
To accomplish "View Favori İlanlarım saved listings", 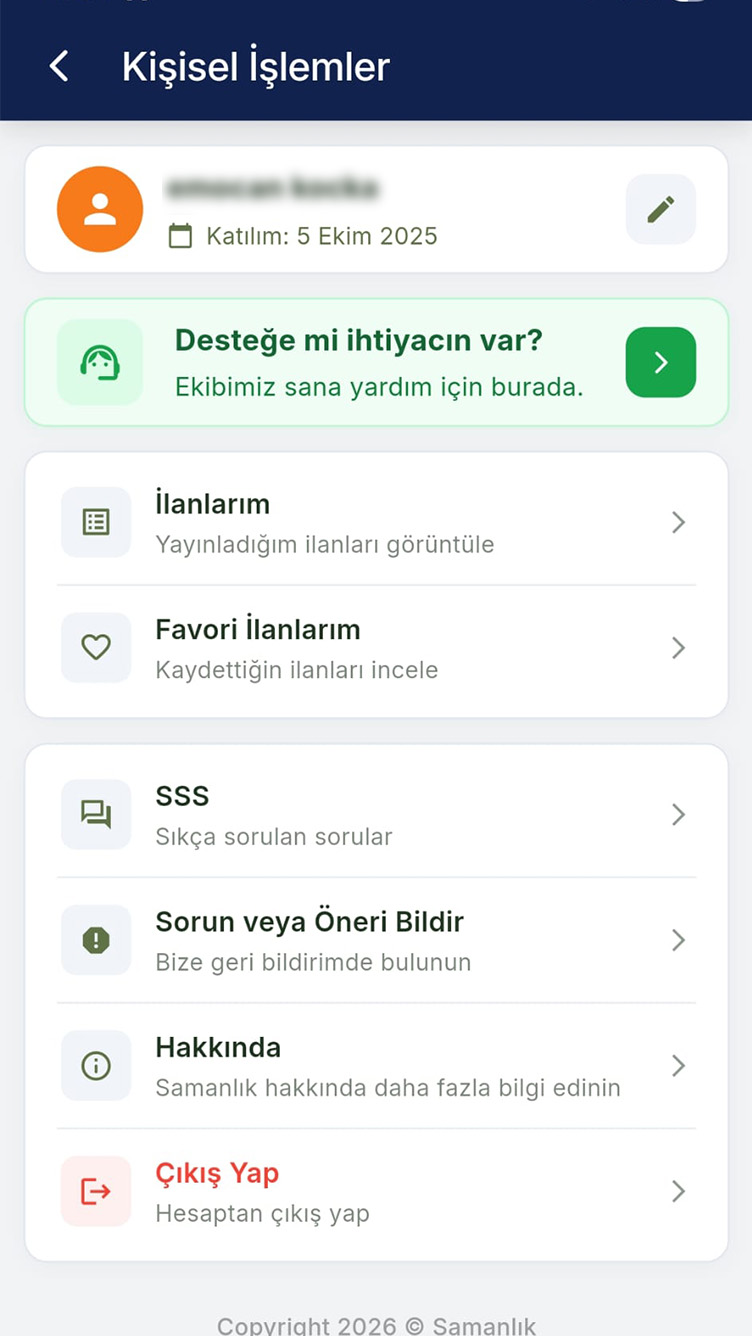I will pos(375,648).
